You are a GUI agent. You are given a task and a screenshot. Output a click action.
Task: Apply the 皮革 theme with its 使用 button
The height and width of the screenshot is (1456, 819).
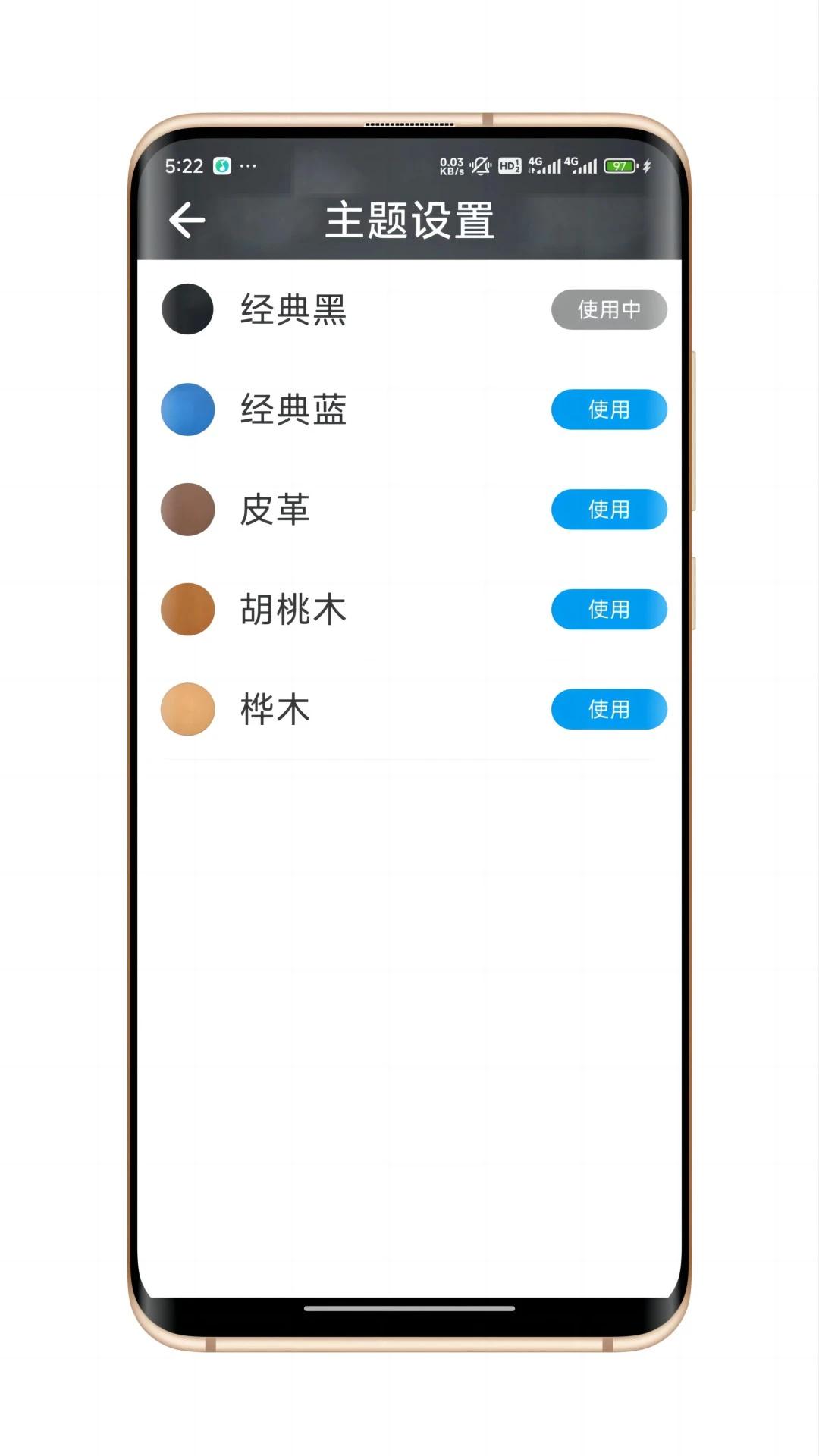click(x=609, y=510)
